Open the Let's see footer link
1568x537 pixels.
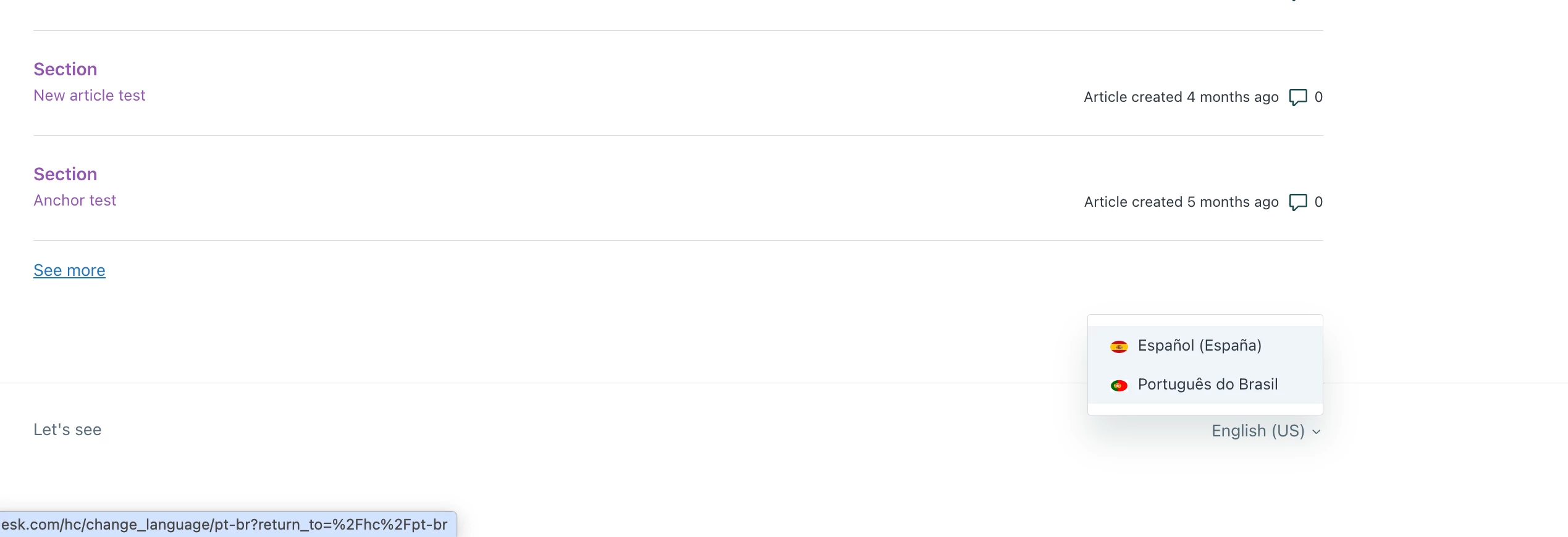(x=67, y=430)
